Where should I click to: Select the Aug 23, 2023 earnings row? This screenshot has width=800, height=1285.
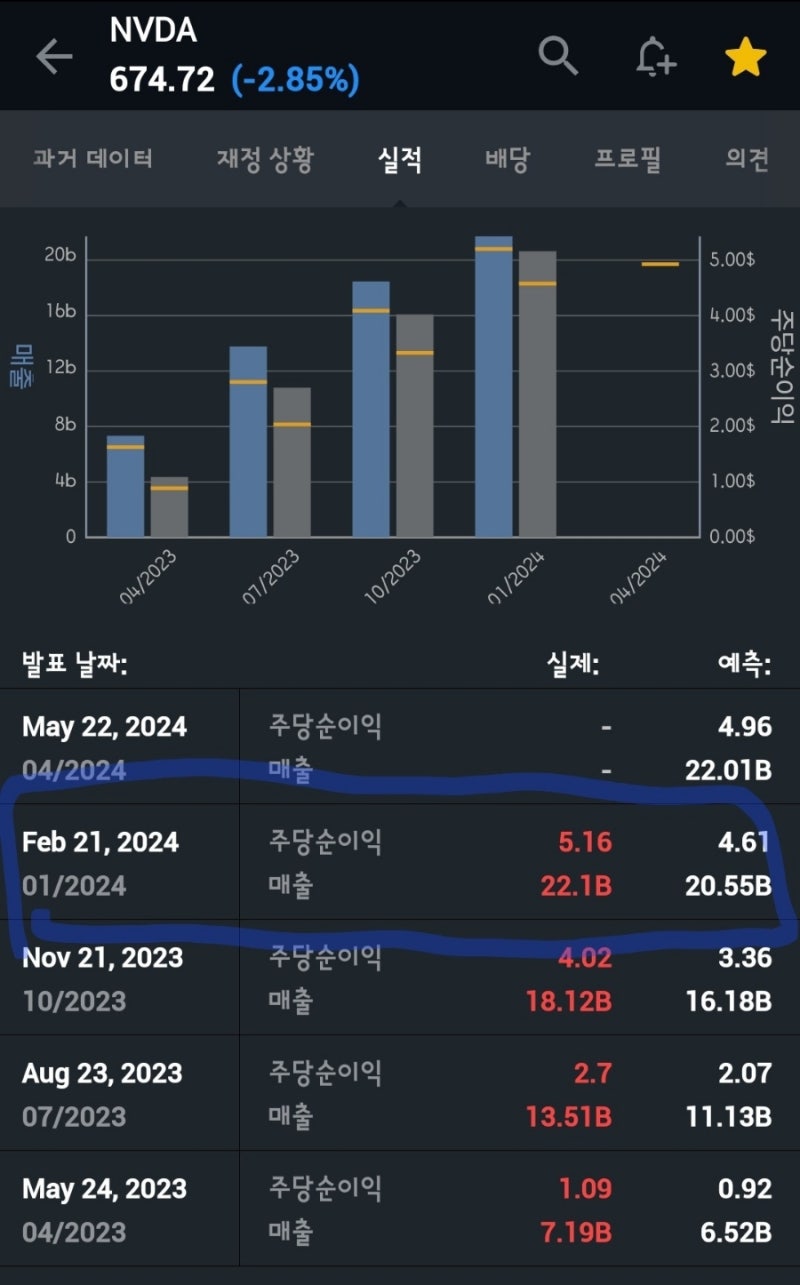pos(400,1093)
